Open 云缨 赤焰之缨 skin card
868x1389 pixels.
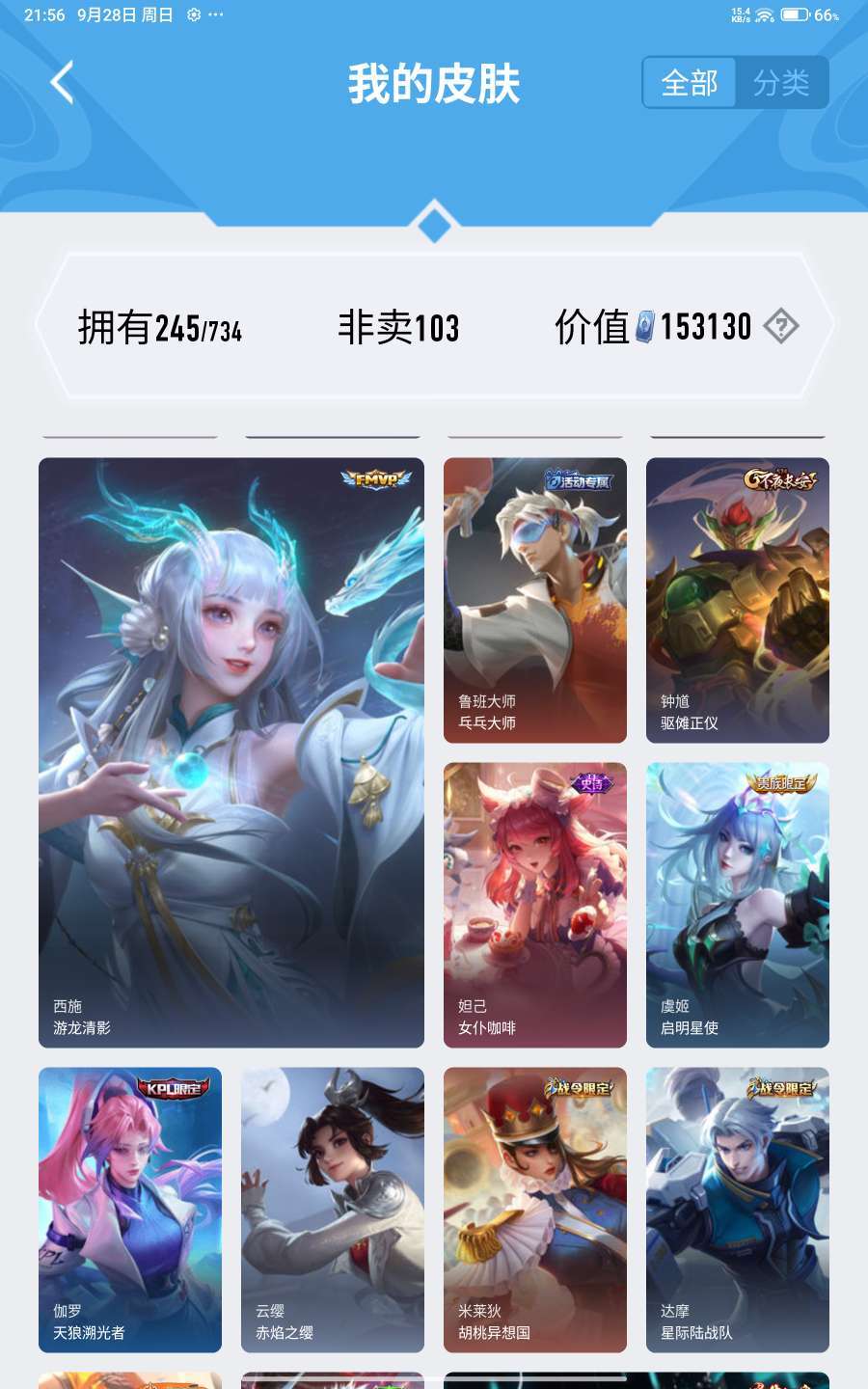[x=333, y=1210]
